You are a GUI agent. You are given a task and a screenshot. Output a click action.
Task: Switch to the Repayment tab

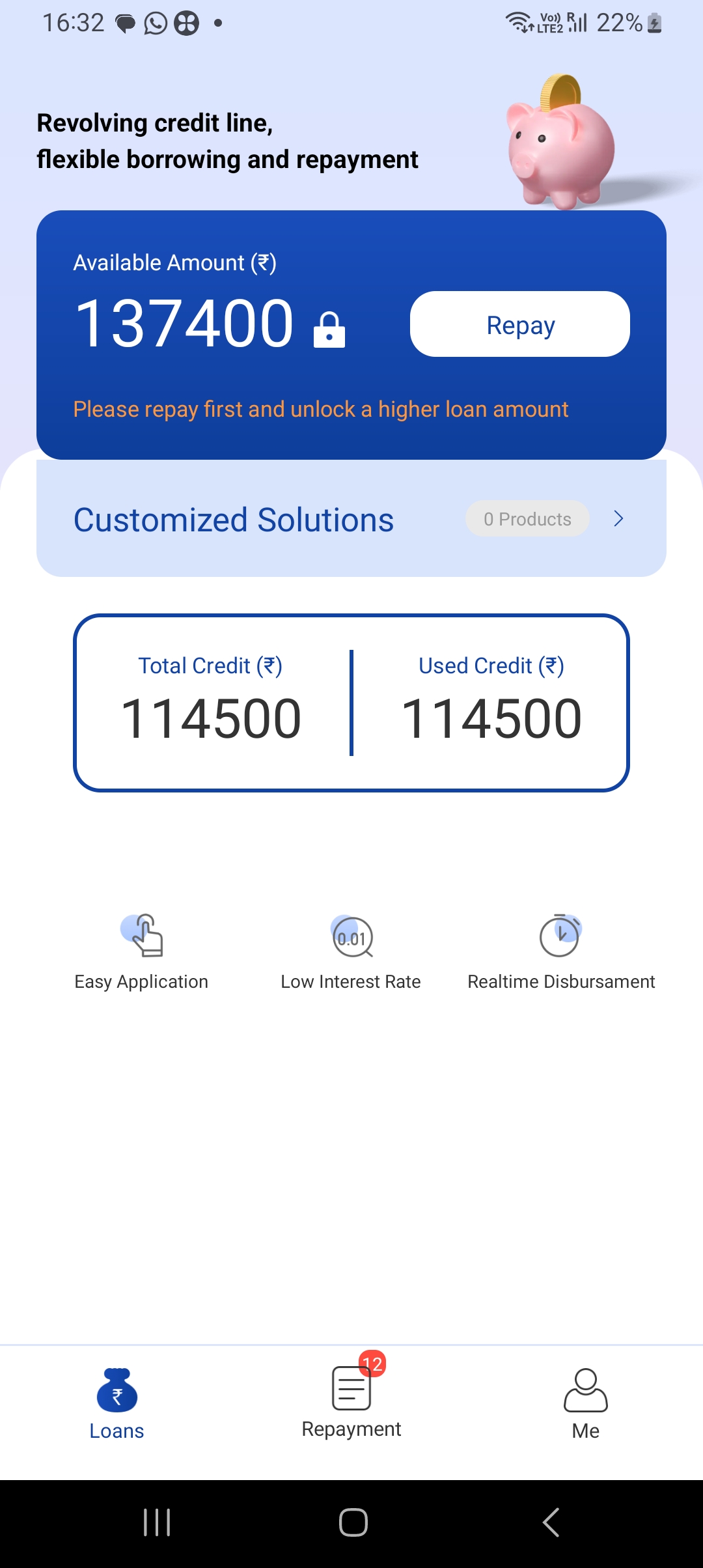click(x=351, y=1400)
